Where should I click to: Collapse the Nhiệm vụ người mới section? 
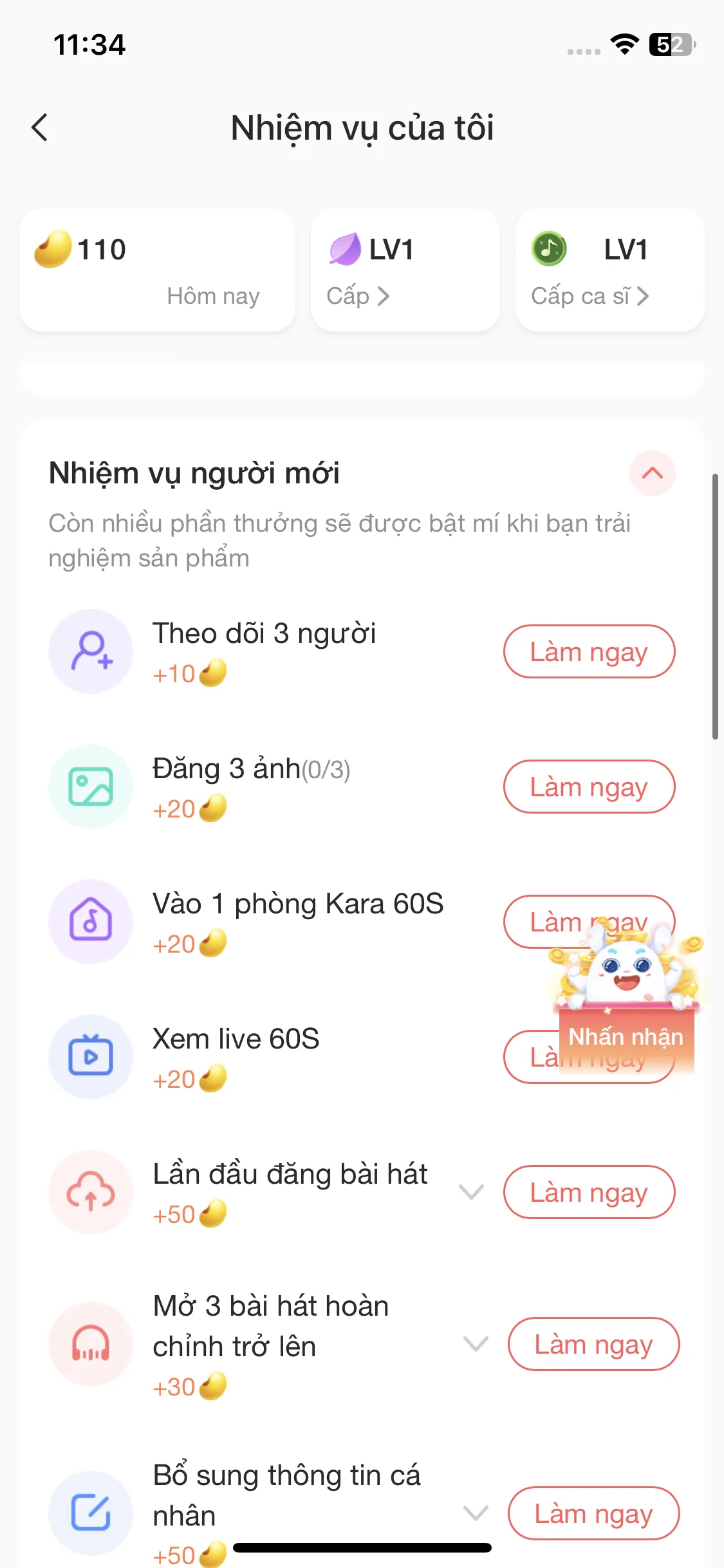point(653,474)
